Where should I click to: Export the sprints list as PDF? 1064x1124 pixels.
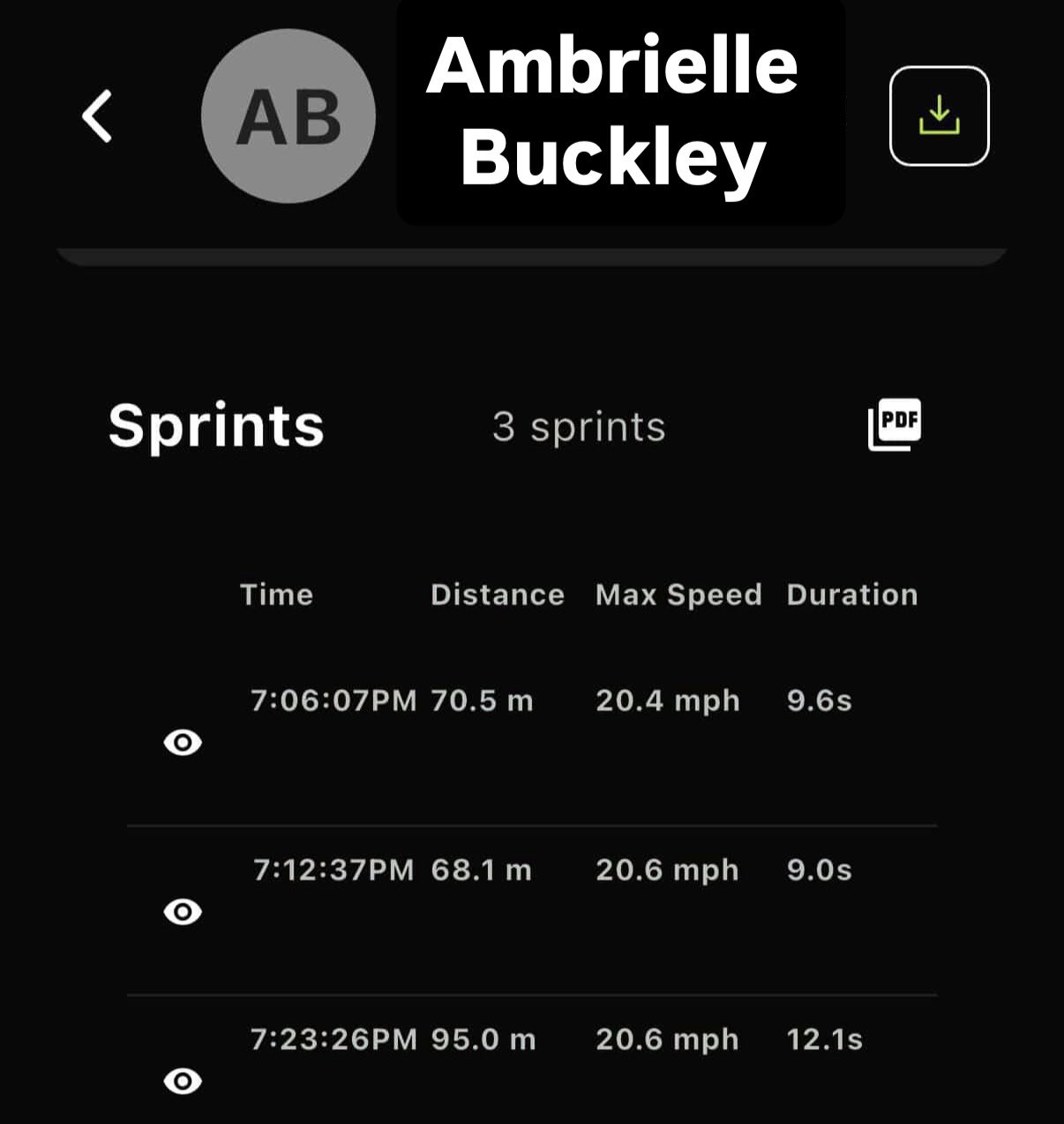[x=895, y=424]
